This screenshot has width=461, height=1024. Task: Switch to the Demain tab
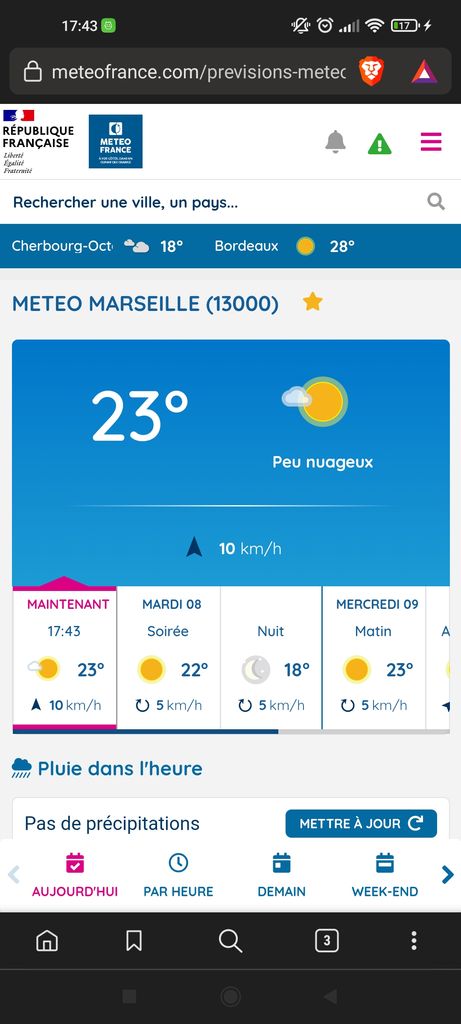(281, 874)
